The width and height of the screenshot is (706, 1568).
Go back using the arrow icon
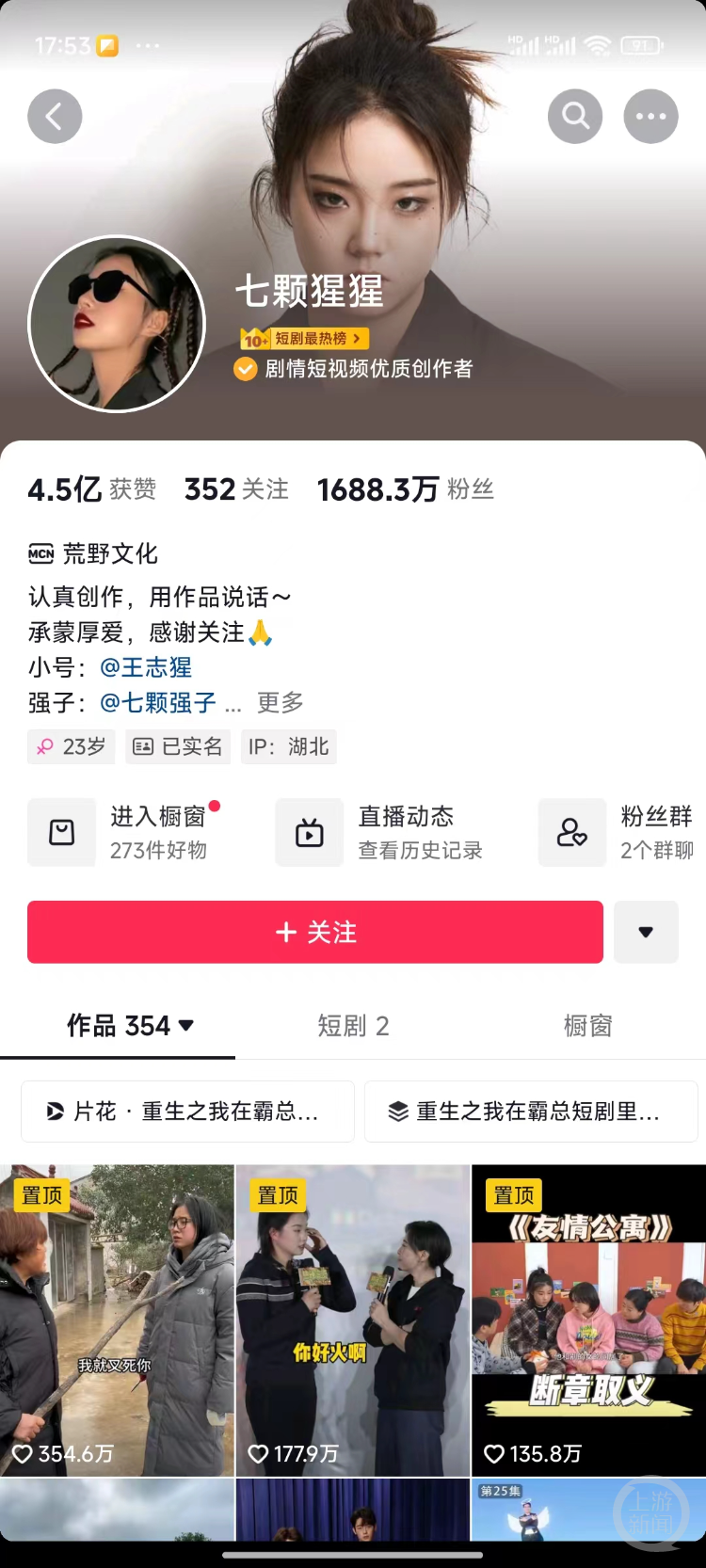[55, 117]
